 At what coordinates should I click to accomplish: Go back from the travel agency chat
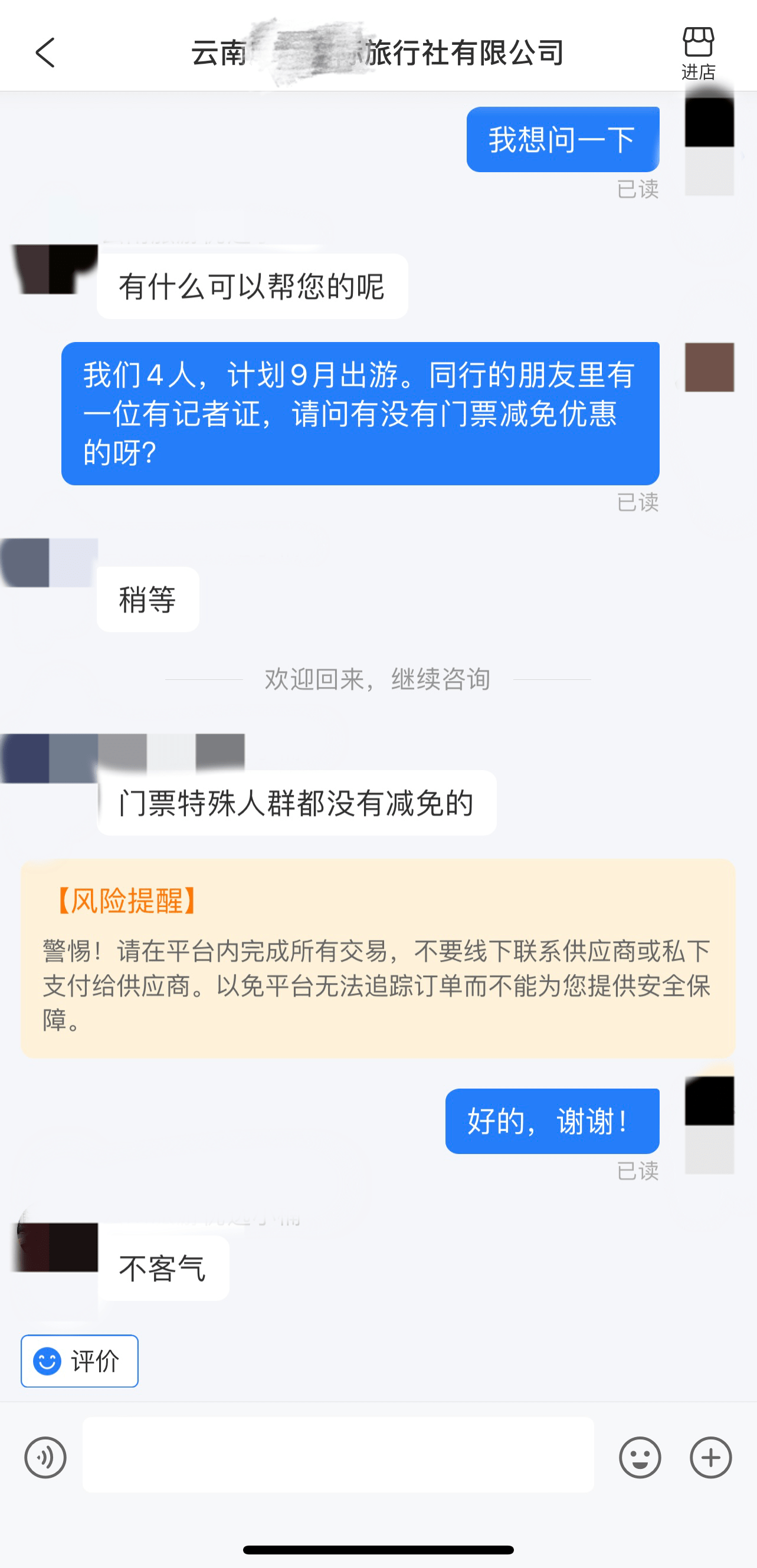(x=45, y=53)
